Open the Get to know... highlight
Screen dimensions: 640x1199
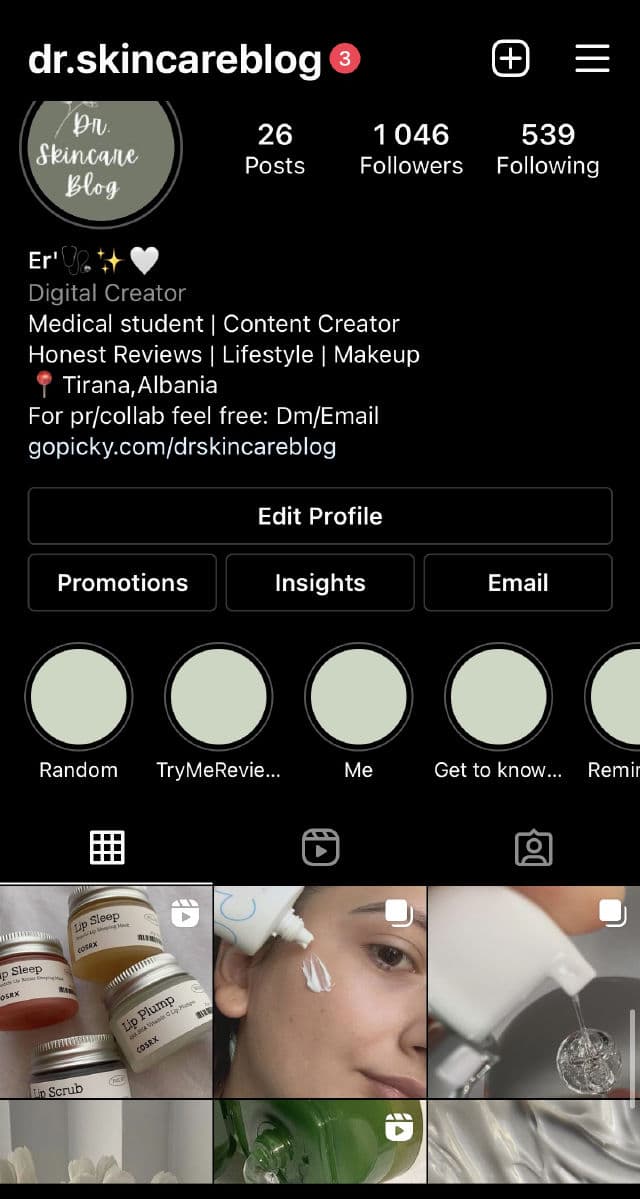pos(498,697)
